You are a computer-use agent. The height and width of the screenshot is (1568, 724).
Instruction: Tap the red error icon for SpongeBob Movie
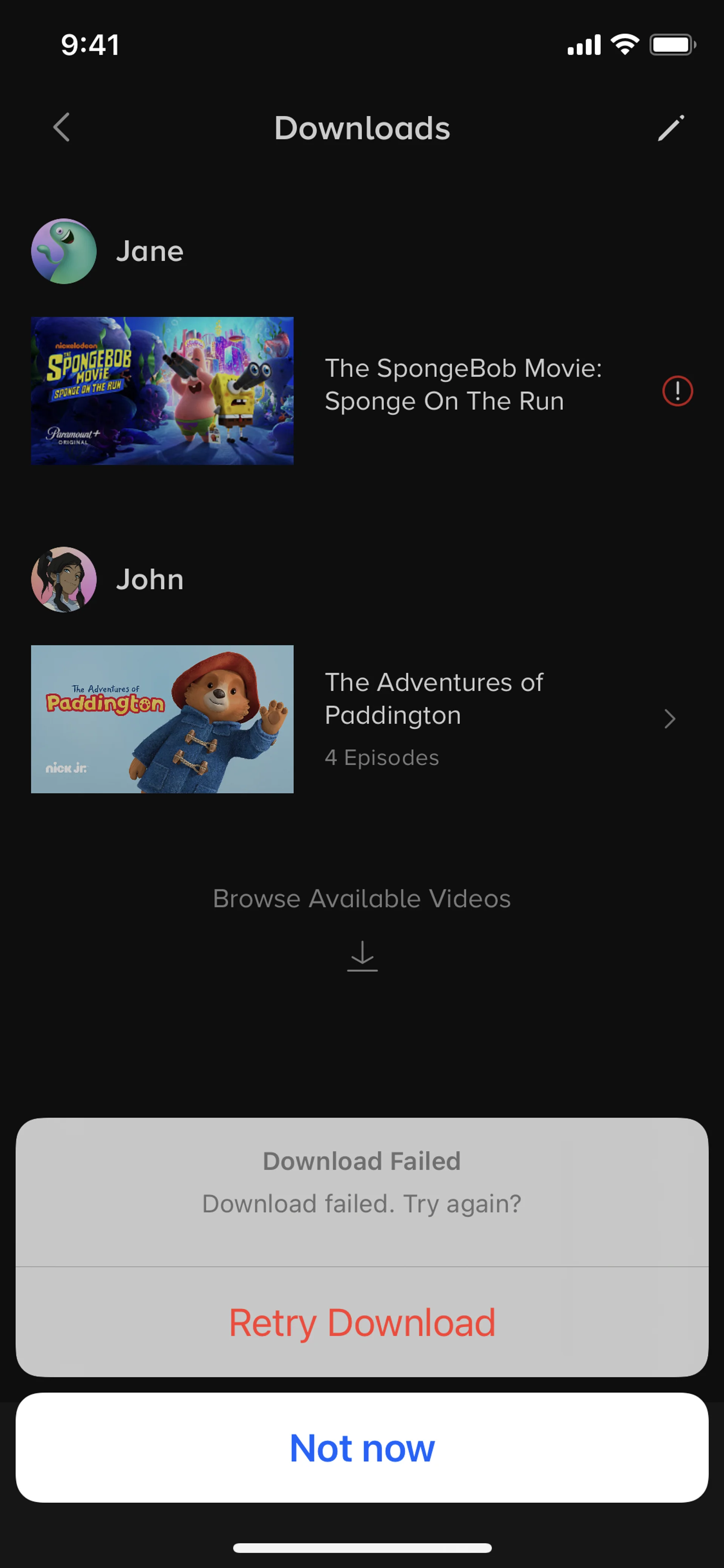pyautogui.click(x=677, y=391)
